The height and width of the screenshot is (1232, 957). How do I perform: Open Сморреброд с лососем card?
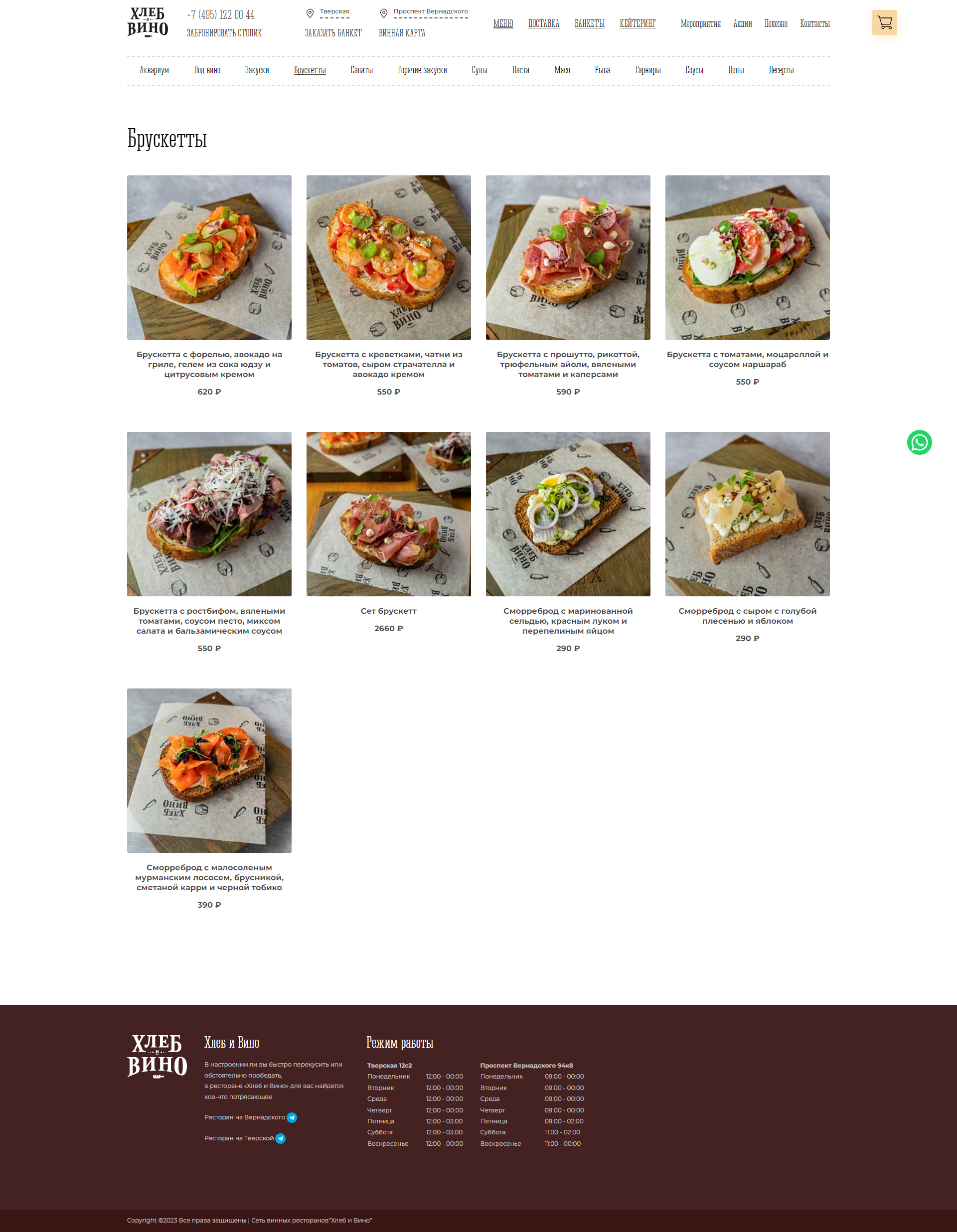[x=209, y=770]
